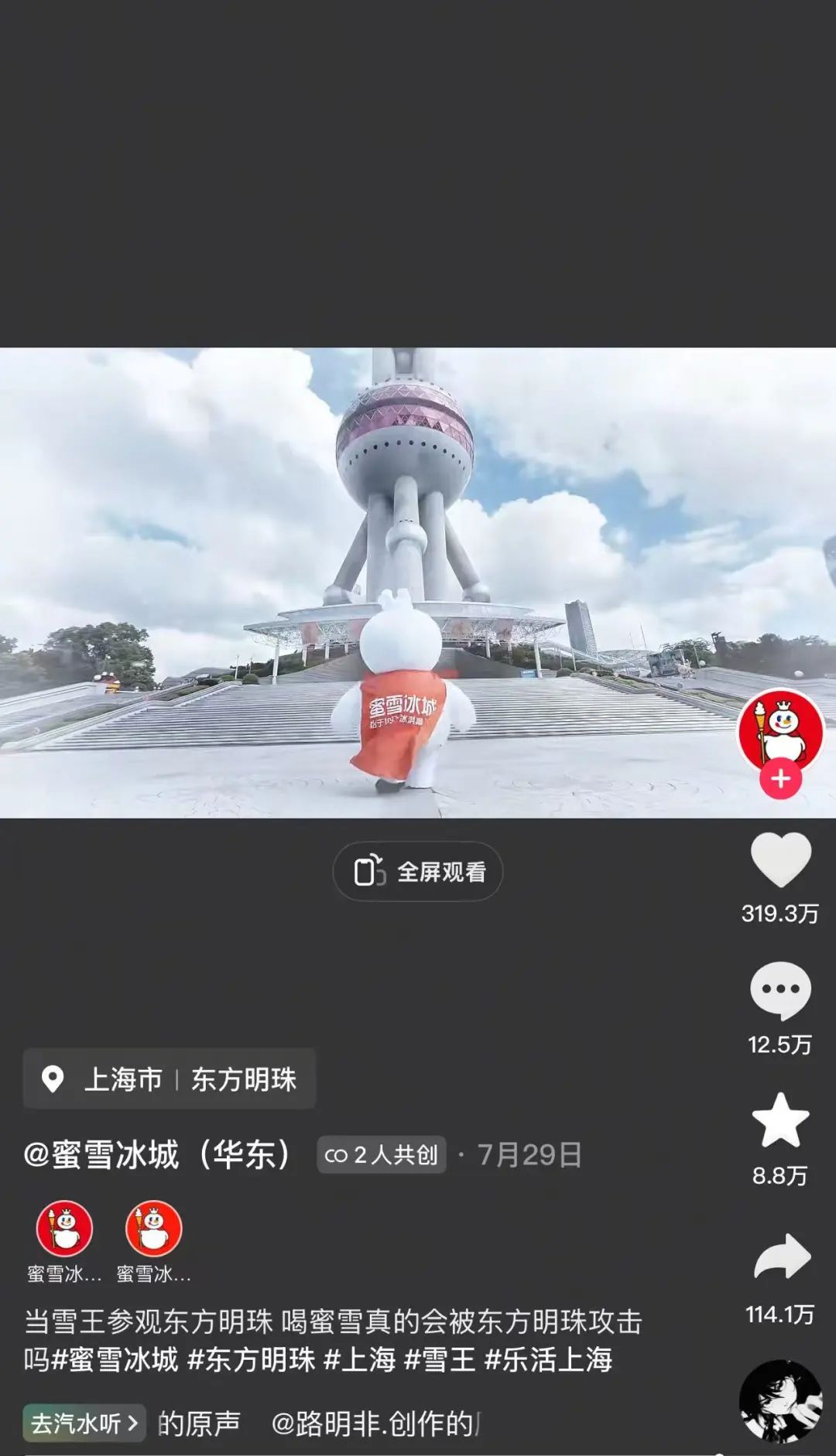View the 2人共创 co-creators chip
The width and height of the screenshot is (836, 1456).
click(382, 1155)
